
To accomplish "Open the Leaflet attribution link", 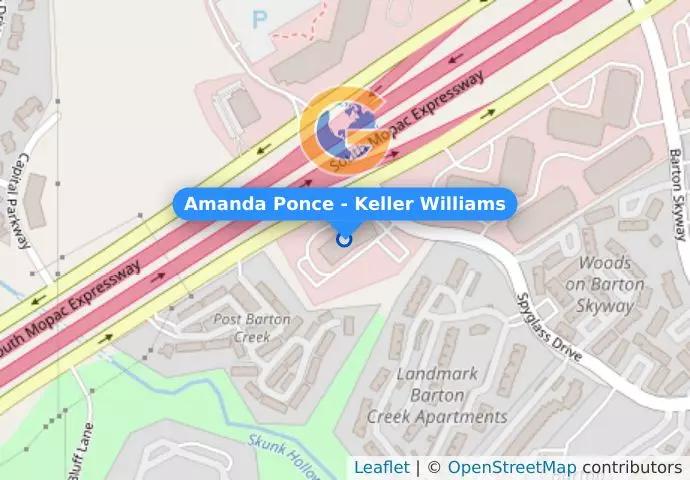I will [x=381, y=468].
